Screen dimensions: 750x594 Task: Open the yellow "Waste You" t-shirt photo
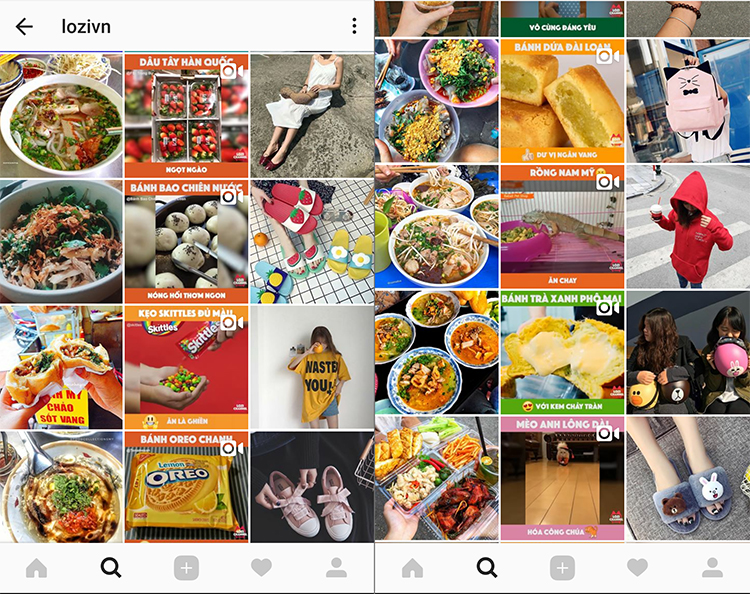coord(311,367)
